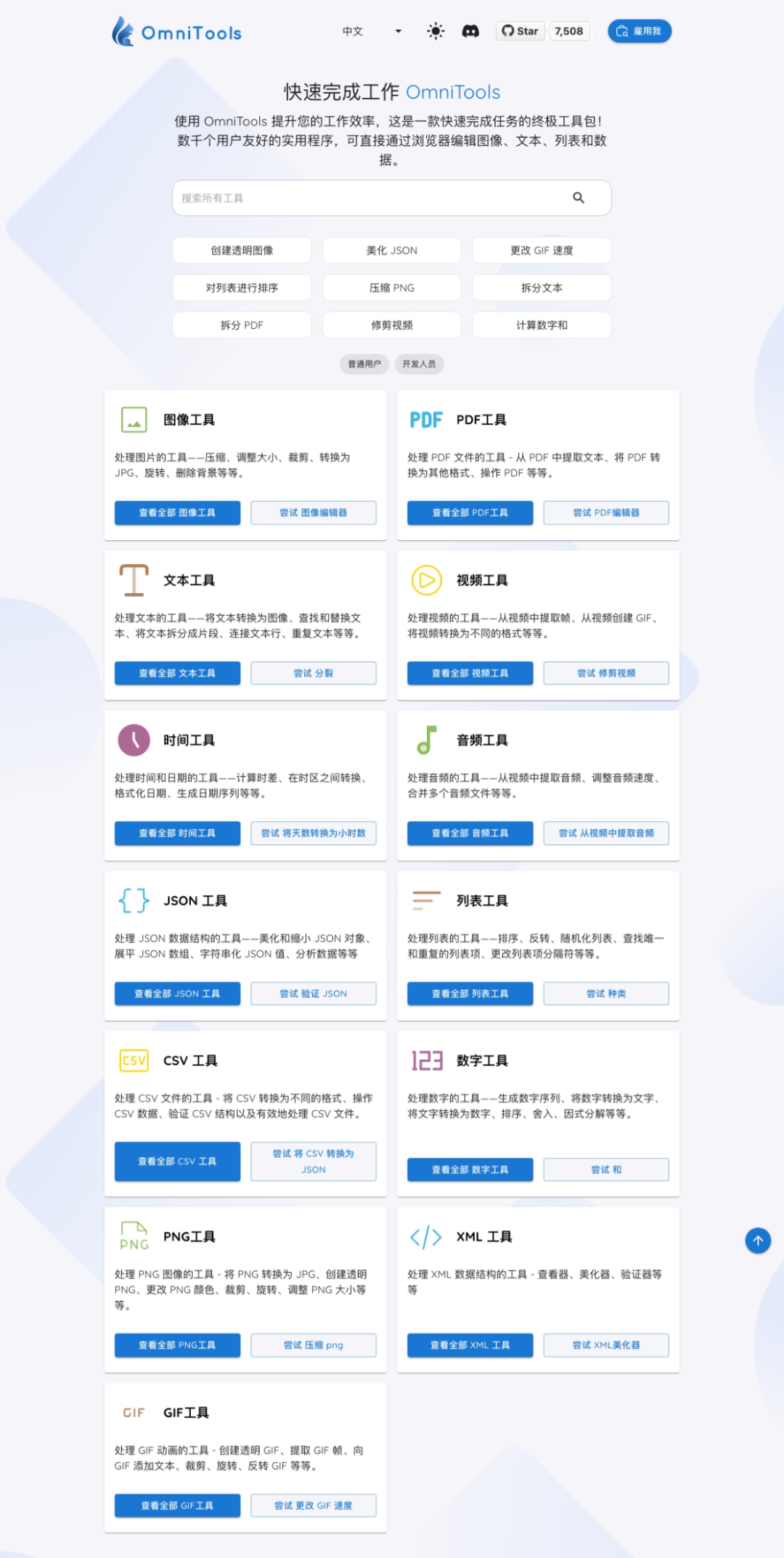This screenshot has width=784, height=1558.
Task: Click the JSON 工具 curly braces icon
Action: (x=131, y=900)
